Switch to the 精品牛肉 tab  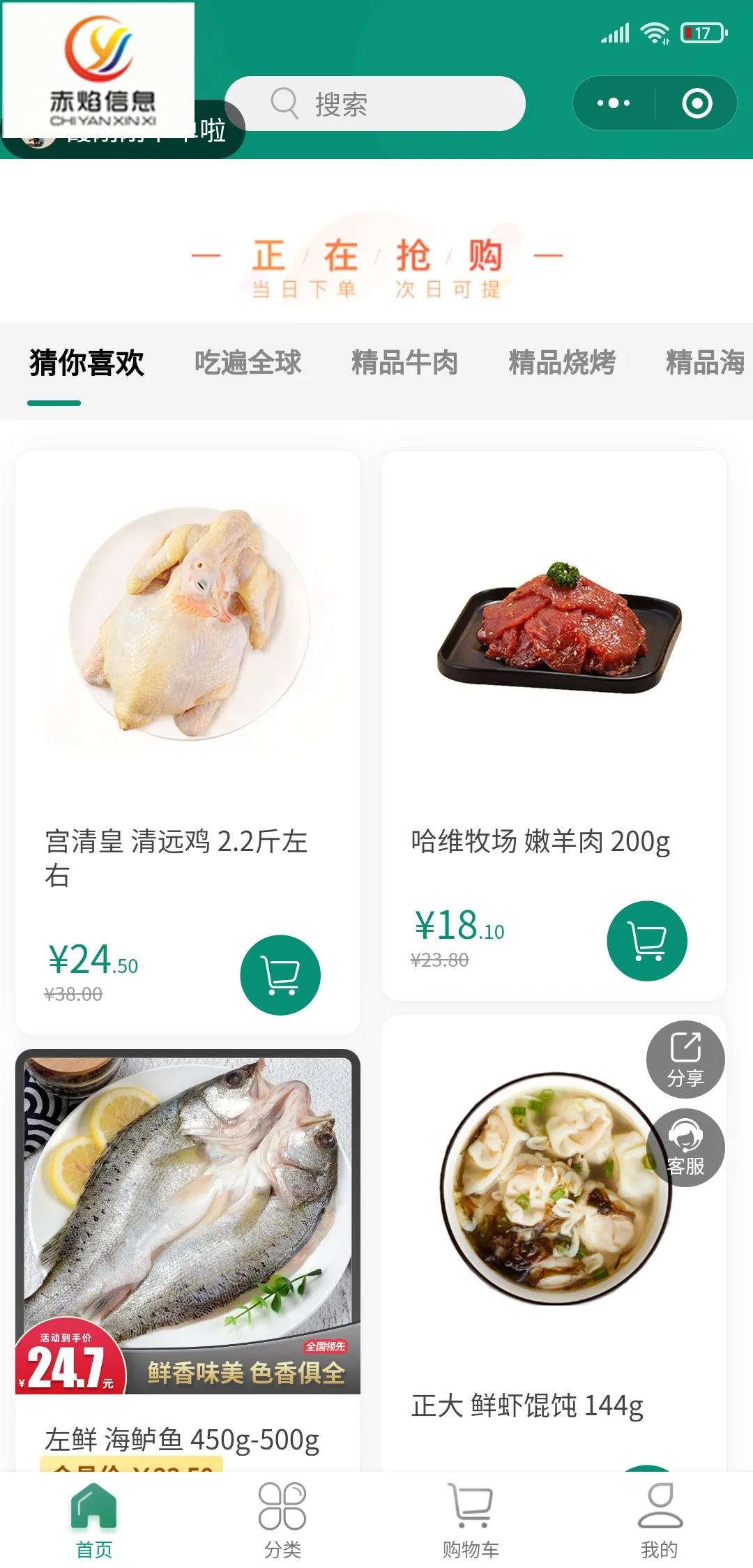pyautogui.click(x=404, y=363)
